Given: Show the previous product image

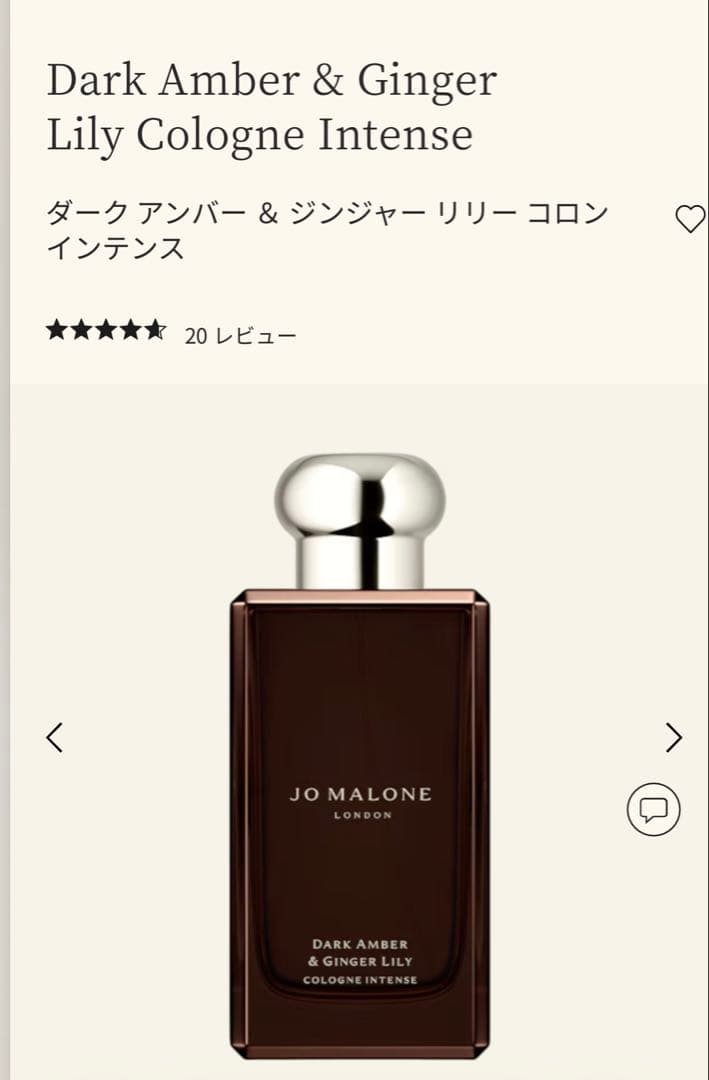Looking at the screenshot, I should (55, 738).
